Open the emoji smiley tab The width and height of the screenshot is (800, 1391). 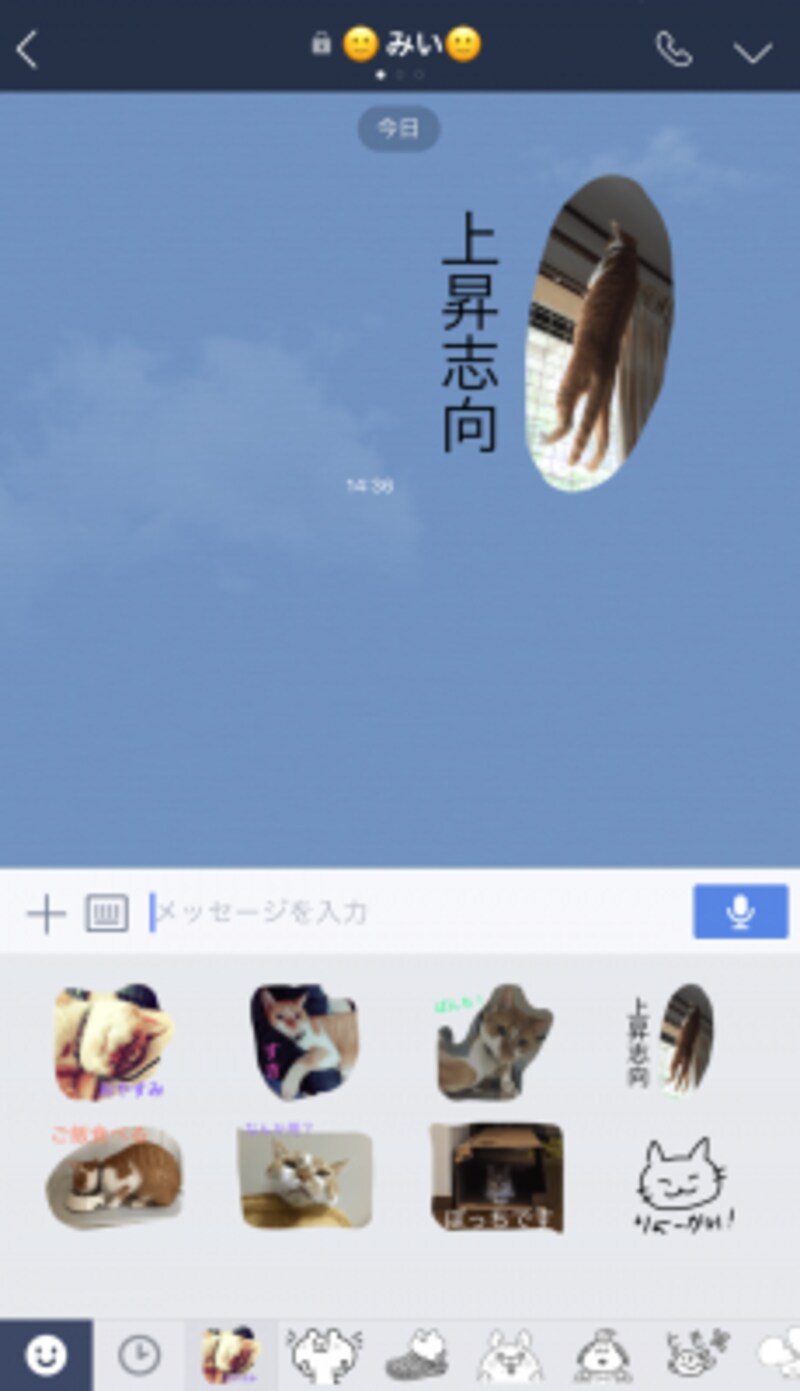[46, 1355]
